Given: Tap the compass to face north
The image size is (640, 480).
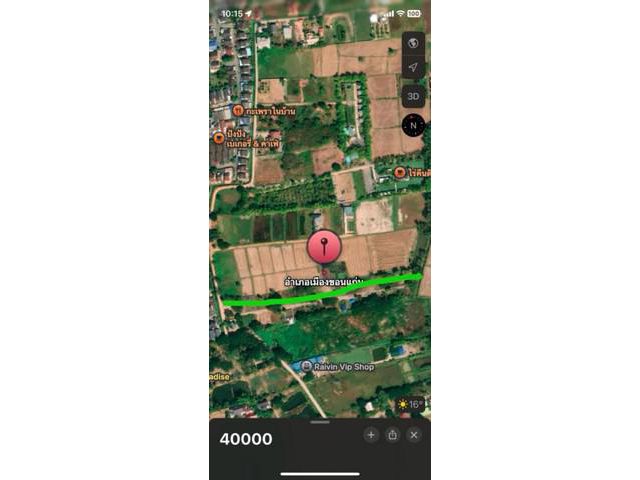Looking at the screenshot, I should pos(413,125).
